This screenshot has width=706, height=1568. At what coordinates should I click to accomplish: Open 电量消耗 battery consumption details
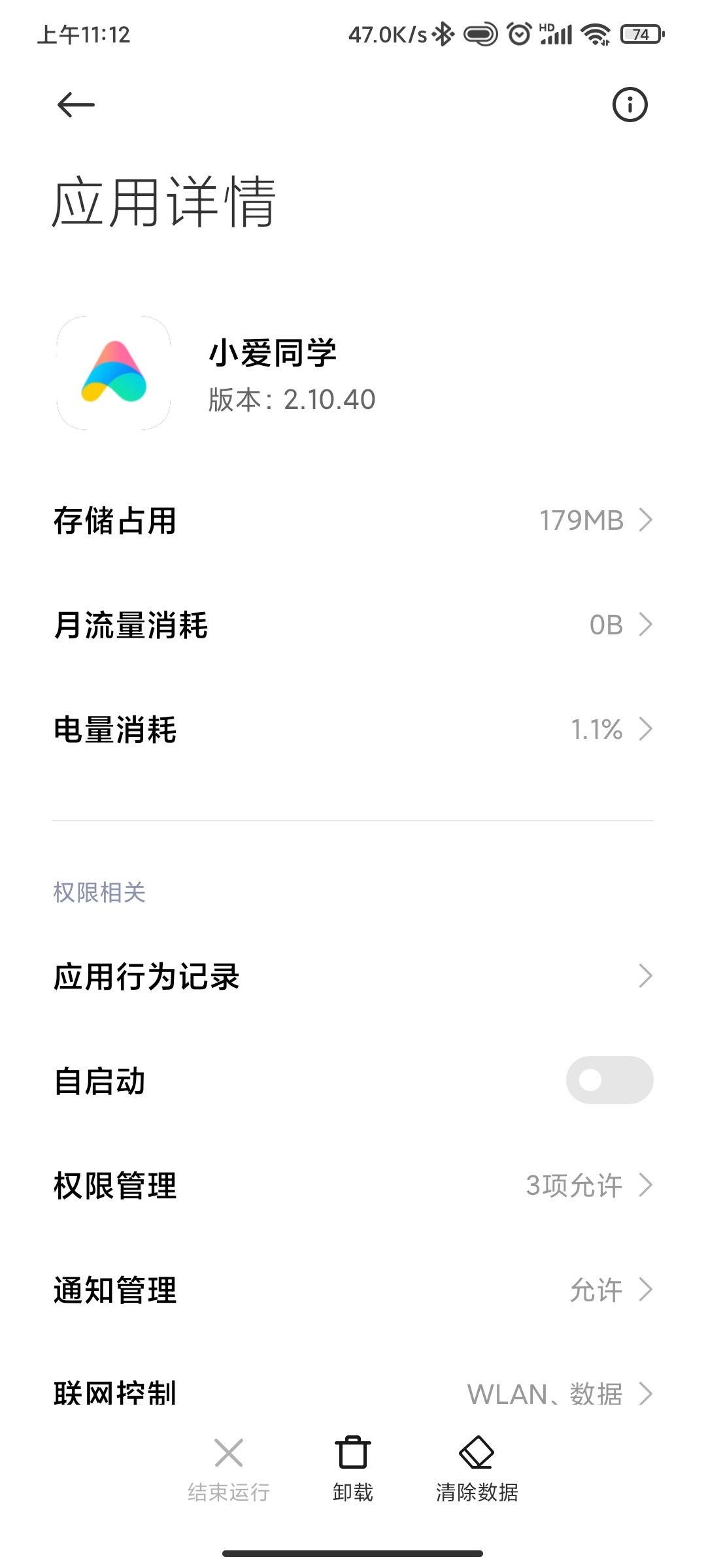353,729
